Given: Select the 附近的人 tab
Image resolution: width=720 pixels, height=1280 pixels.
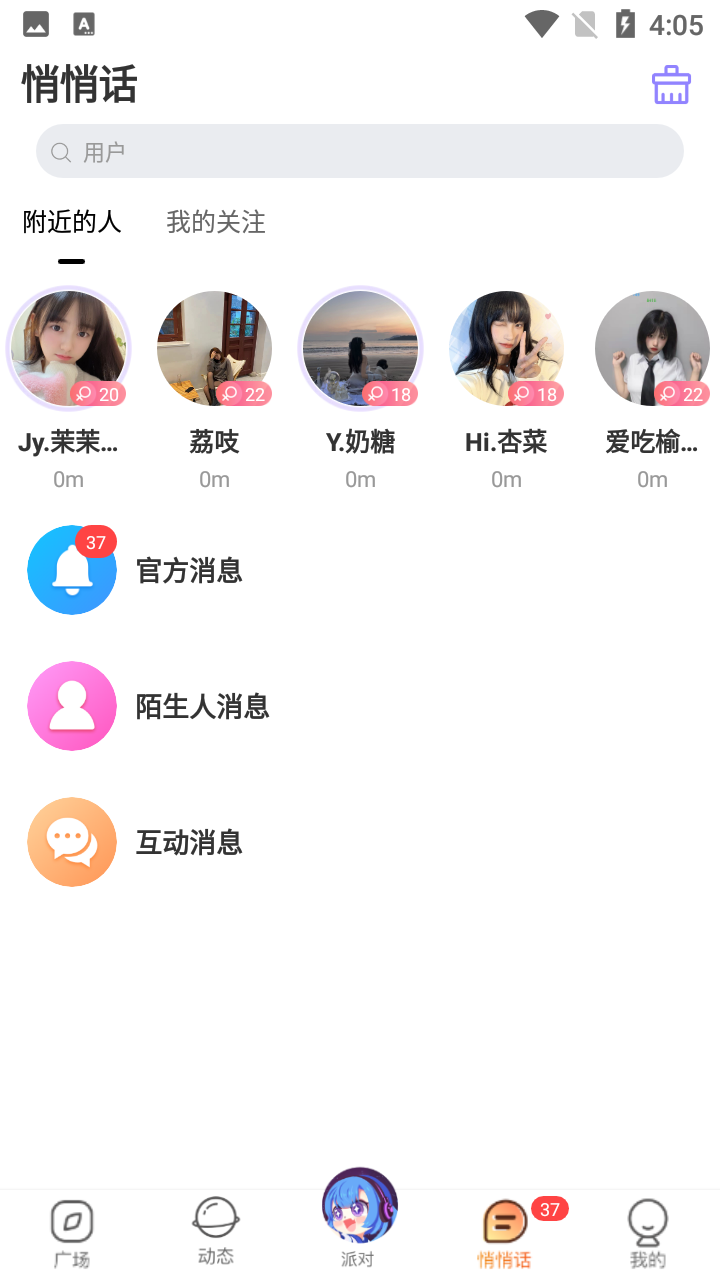Looking at the screenshot, I should pos(72,222).
